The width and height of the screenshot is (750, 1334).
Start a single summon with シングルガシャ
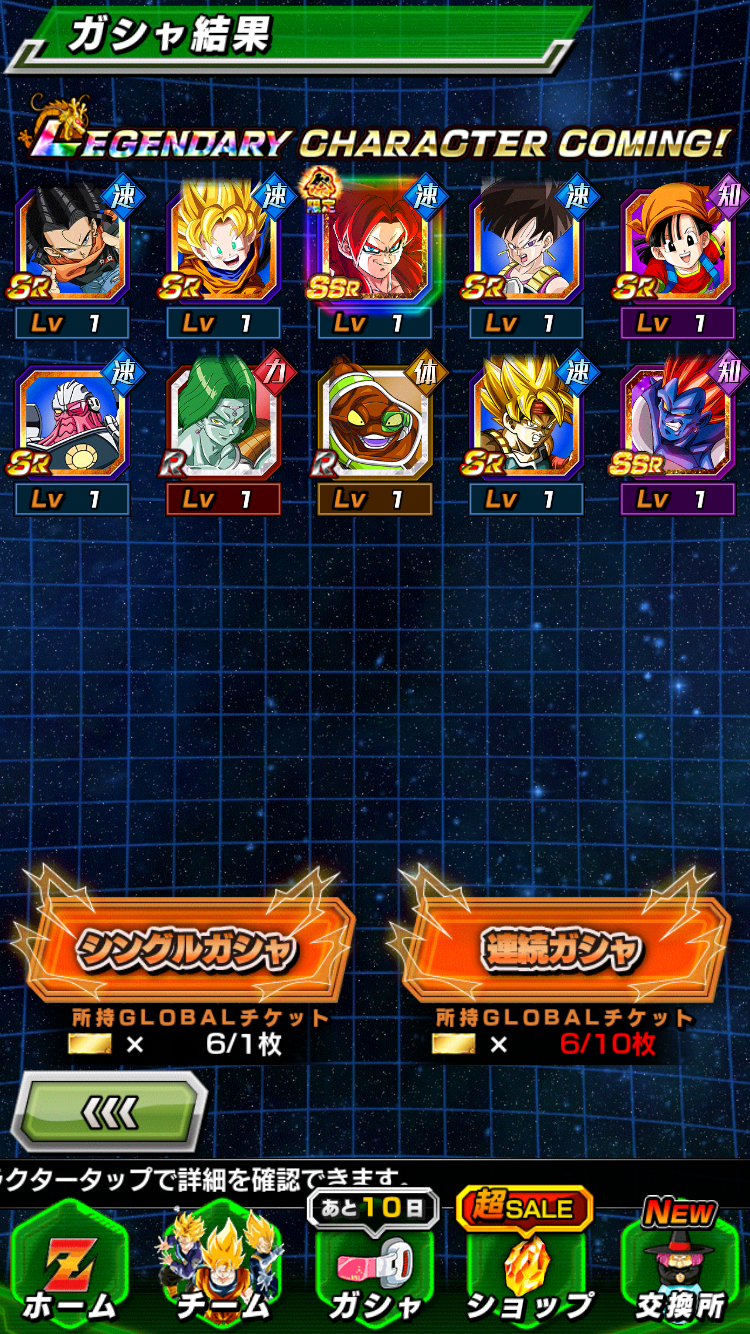(185, 949)
